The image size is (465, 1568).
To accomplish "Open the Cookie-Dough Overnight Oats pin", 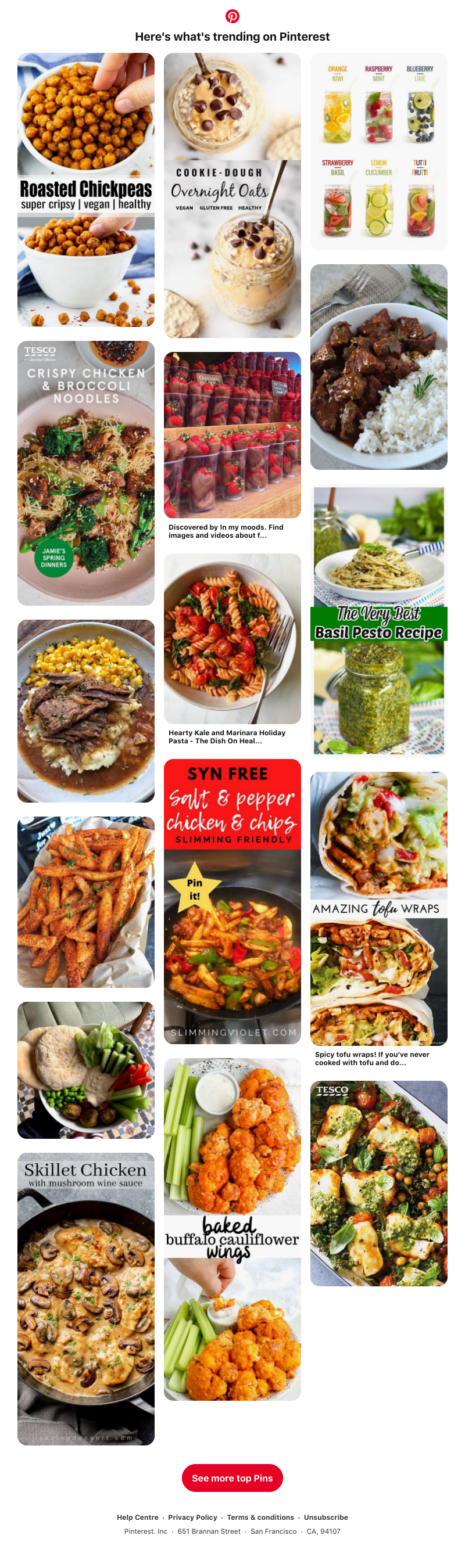I will pyautogui.click(x=231, y=195).
